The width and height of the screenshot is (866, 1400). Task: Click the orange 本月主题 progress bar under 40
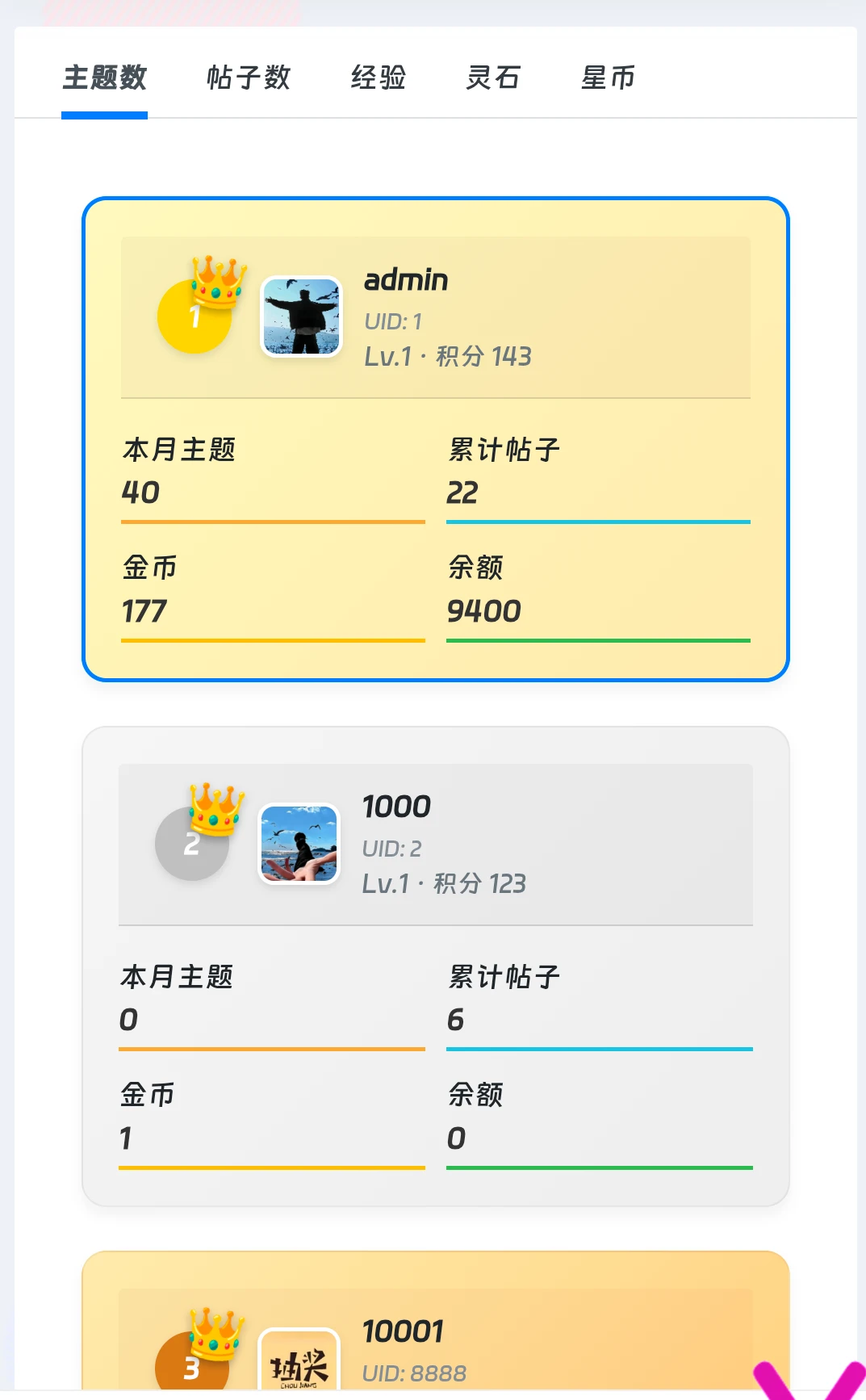272,525
